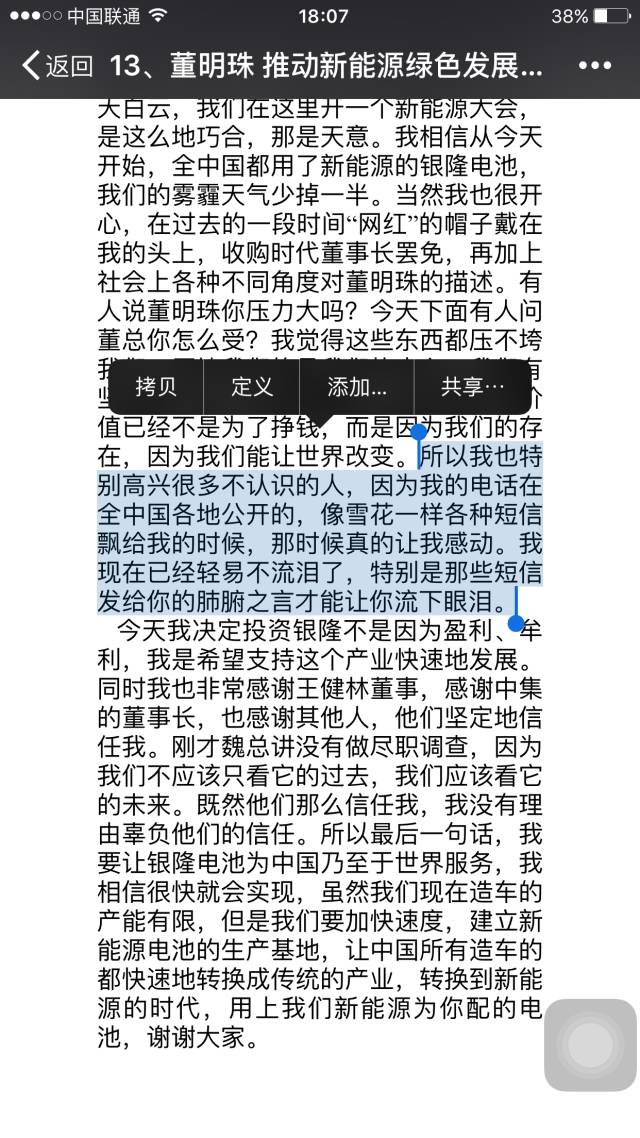Look up selection with 定义
640x1138 pixels.
(251, 387)
